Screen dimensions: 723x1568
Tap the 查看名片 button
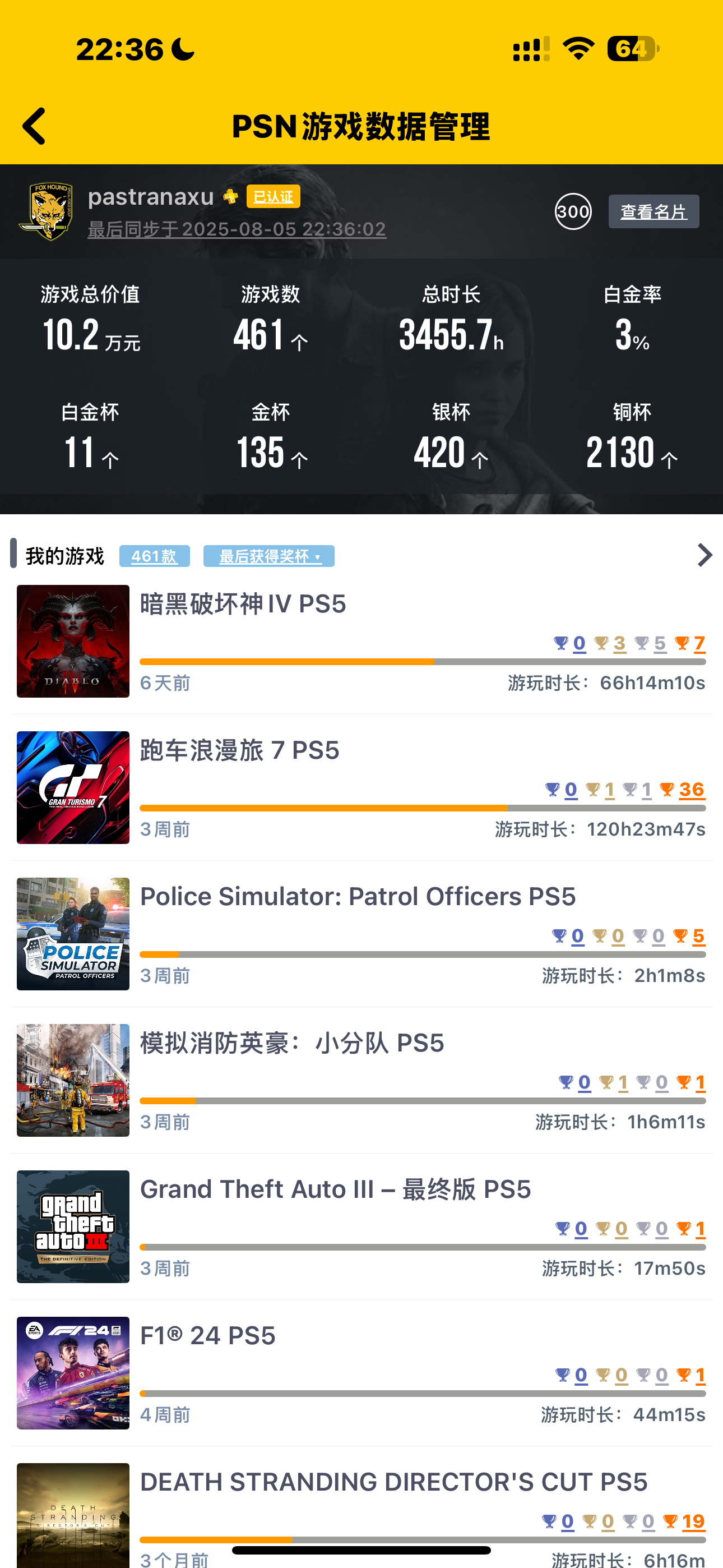click(653, 212)
